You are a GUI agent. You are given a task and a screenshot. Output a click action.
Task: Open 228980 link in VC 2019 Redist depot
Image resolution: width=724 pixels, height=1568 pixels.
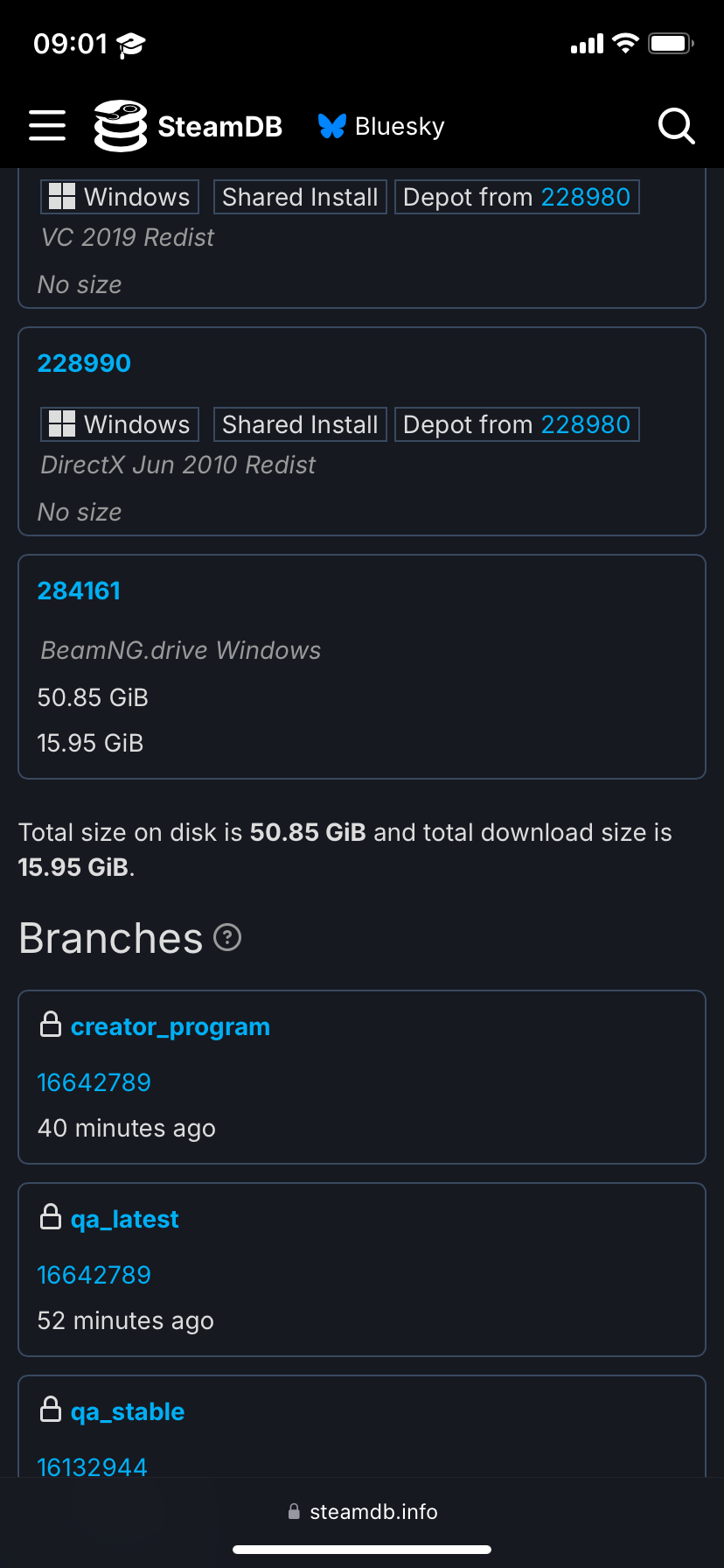585,197
